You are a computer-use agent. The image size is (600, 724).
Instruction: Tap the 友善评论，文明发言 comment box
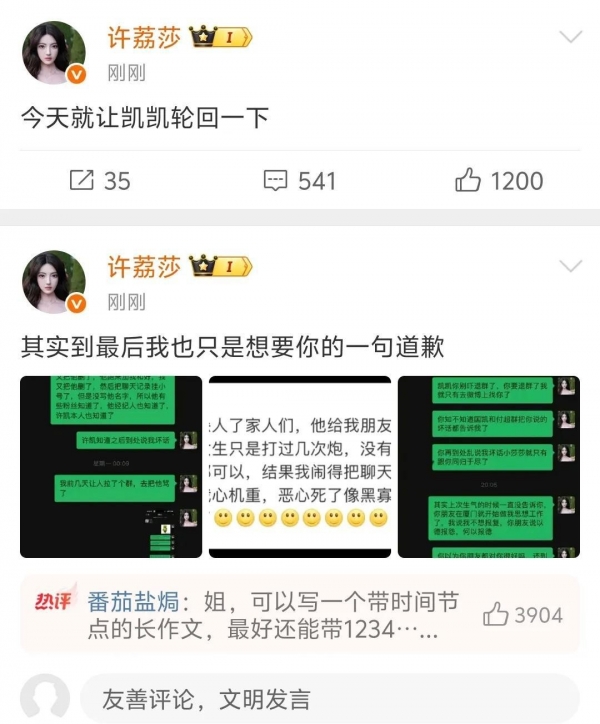328,699
